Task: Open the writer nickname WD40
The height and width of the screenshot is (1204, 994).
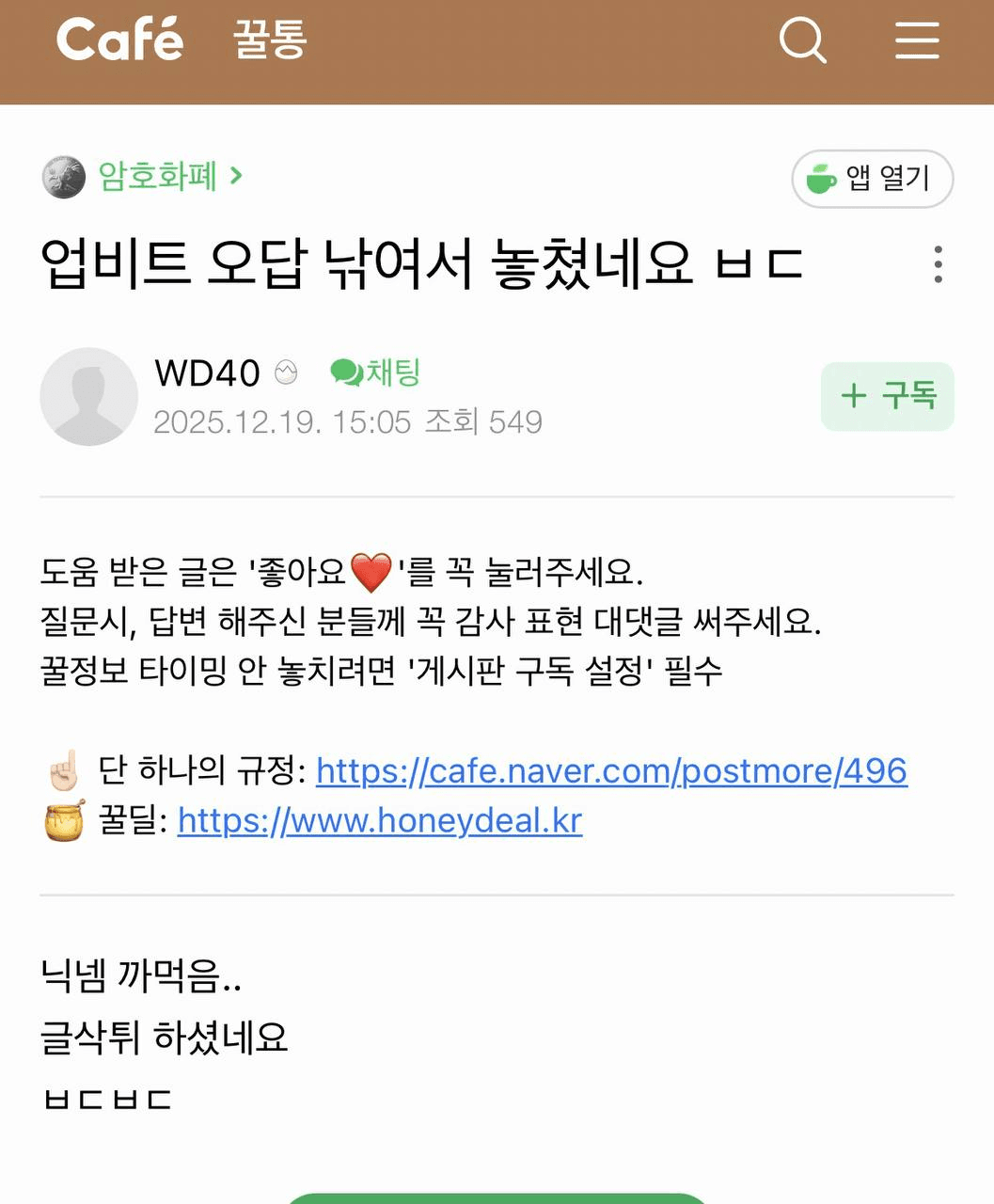Action: pyautogui.click(x=207, y=373)
